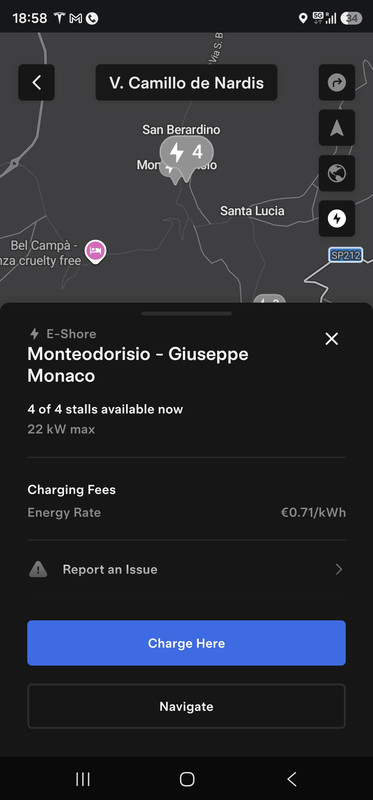Screen dimensions: 373x800
Task: Start charging with Charge Here button
Action: pos(186,643)
